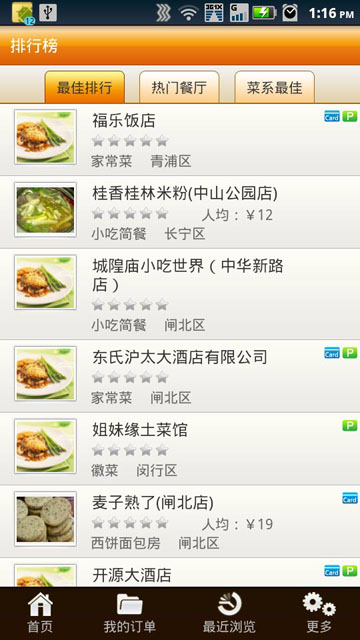Open the 开源大酒店 entry
Screen dimensions: 360x640
click(x=180, y=573)
